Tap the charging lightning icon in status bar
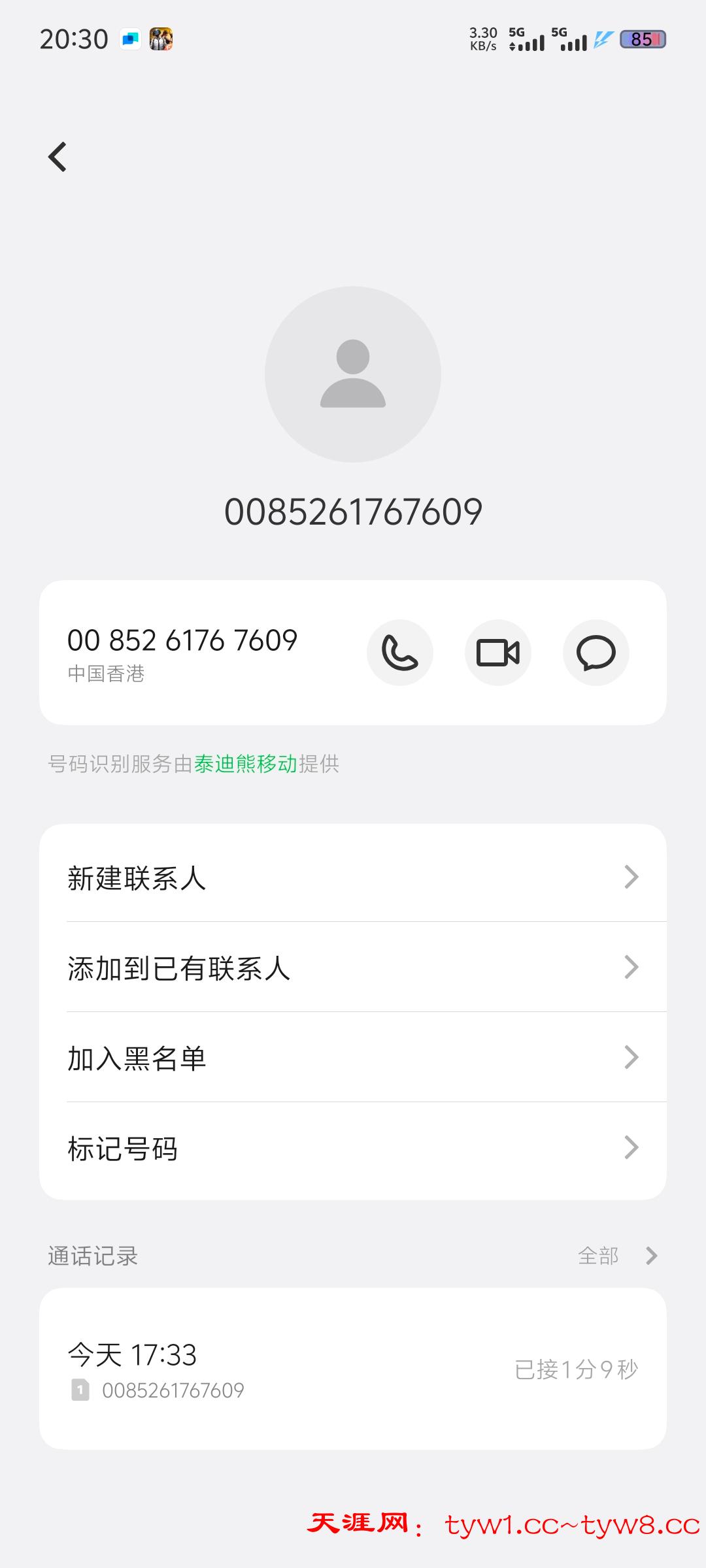 (x=602, y=39)
